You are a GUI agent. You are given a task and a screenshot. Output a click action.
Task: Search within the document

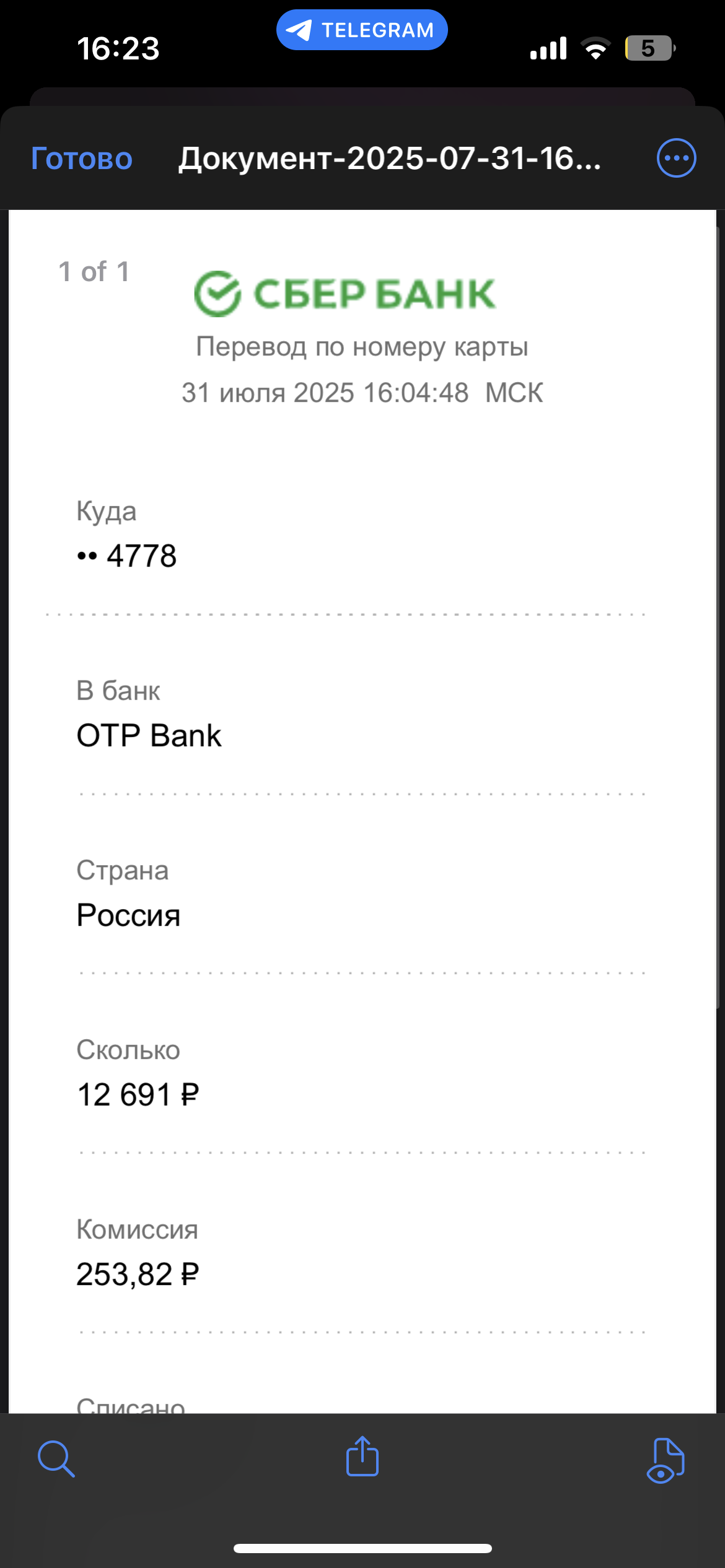pos(56,1458)
